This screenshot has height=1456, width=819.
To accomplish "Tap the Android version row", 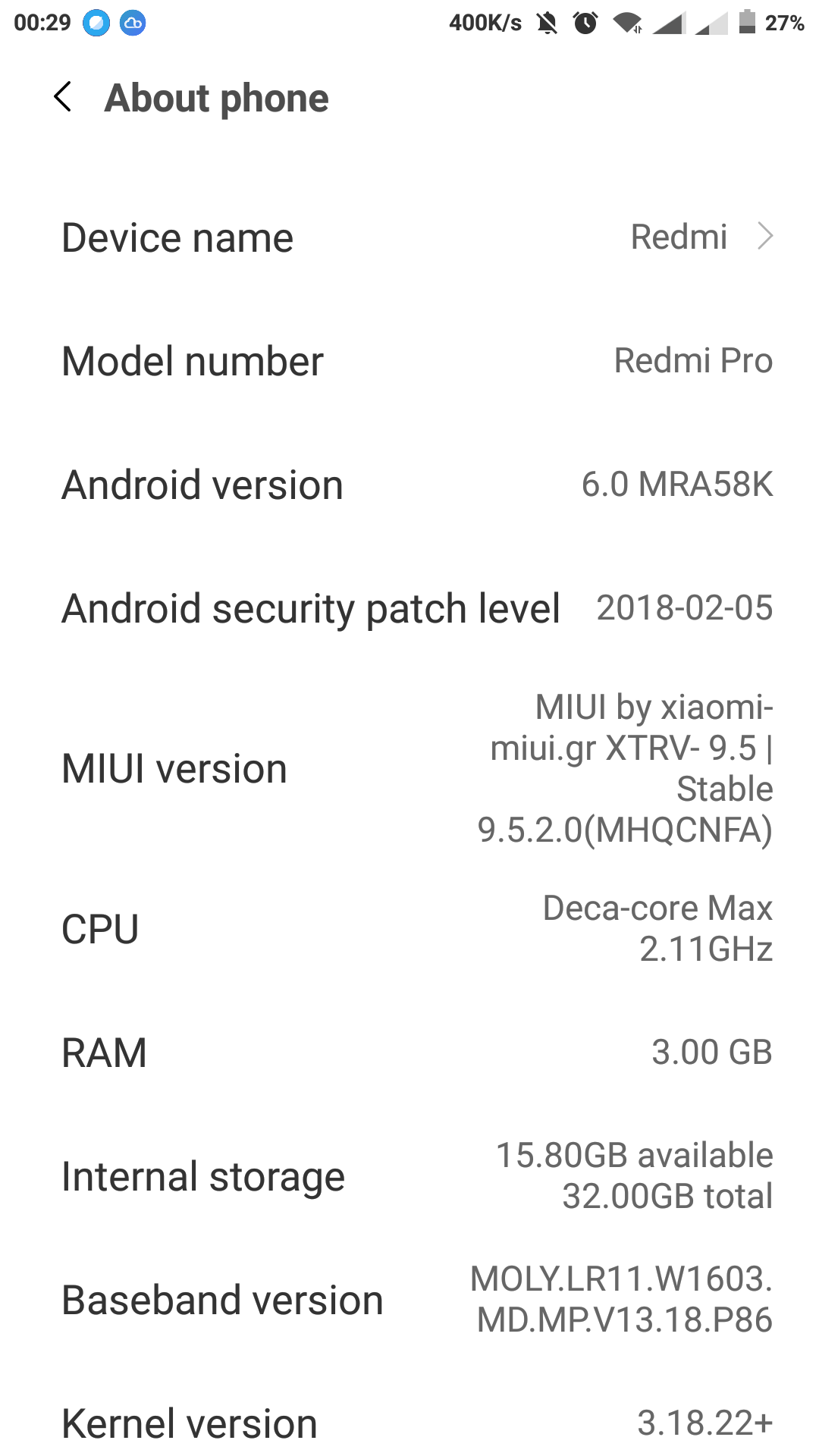I will pyautogui.click(x=409, y=485).
